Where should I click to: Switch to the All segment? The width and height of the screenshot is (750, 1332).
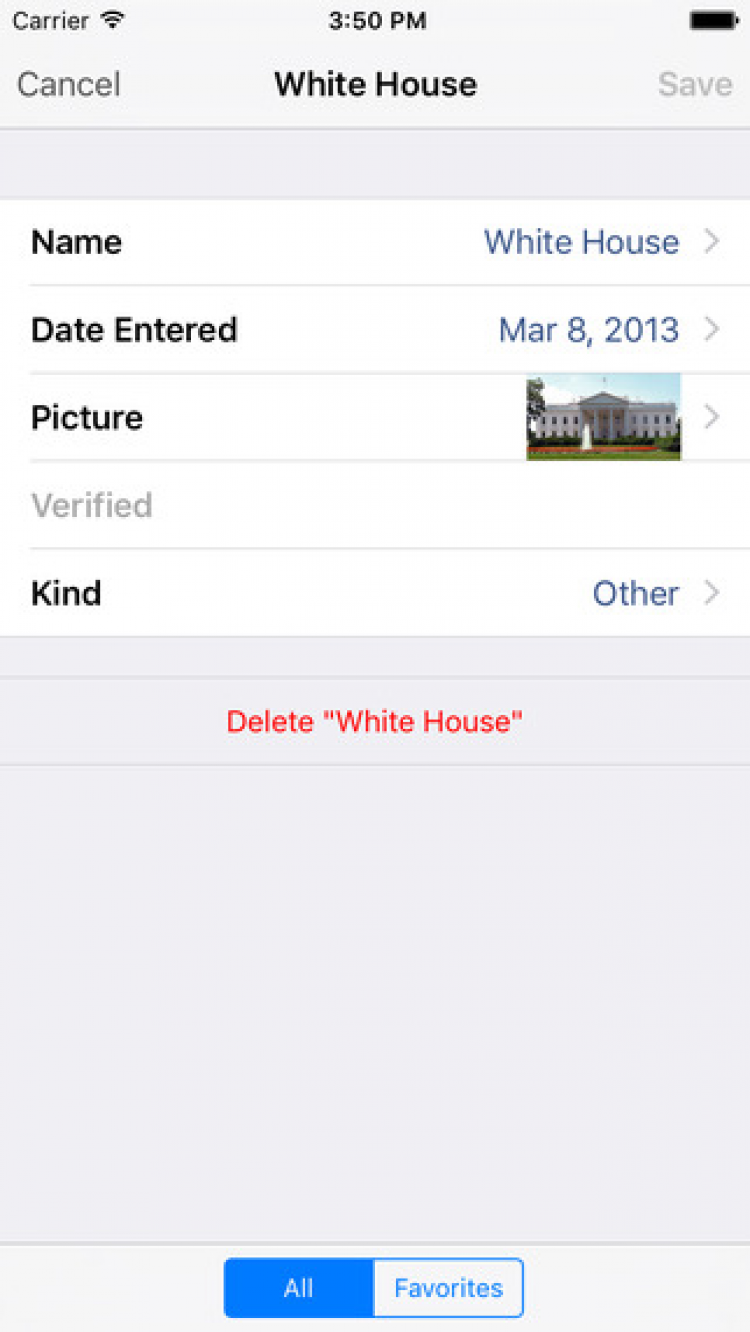299,1288
